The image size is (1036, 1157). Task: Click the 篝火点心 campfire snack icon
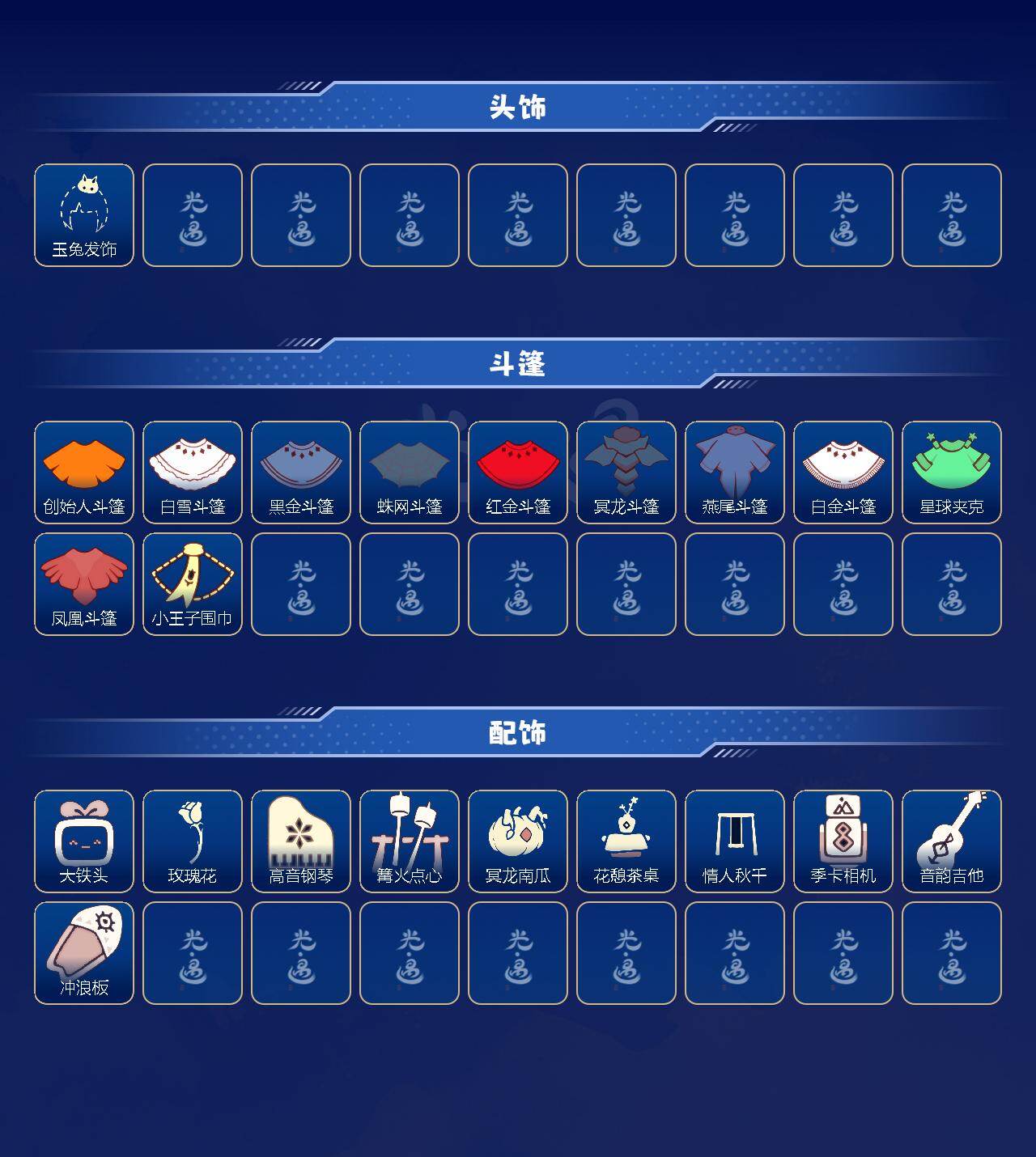pyautogui.click(x=409, y=840)
